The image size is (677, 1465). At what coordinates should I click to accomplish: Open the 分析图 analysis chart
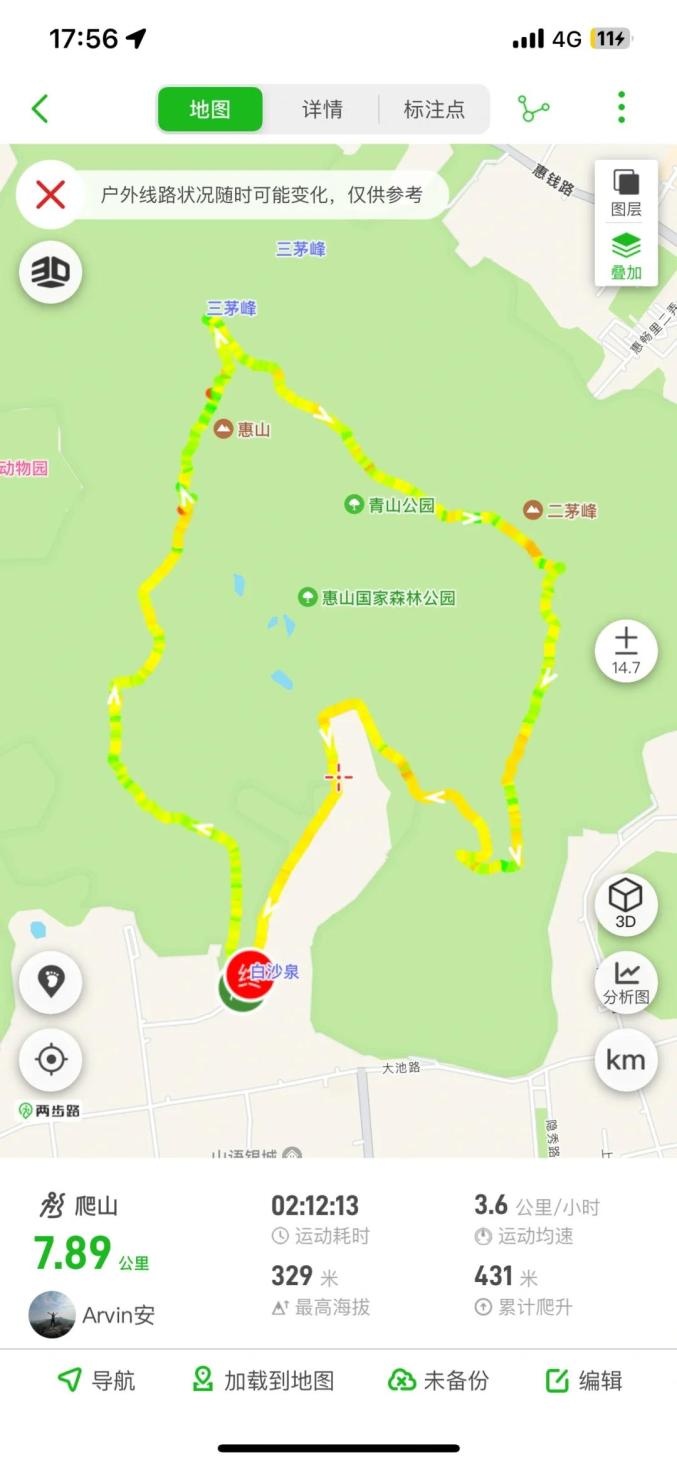626,982
